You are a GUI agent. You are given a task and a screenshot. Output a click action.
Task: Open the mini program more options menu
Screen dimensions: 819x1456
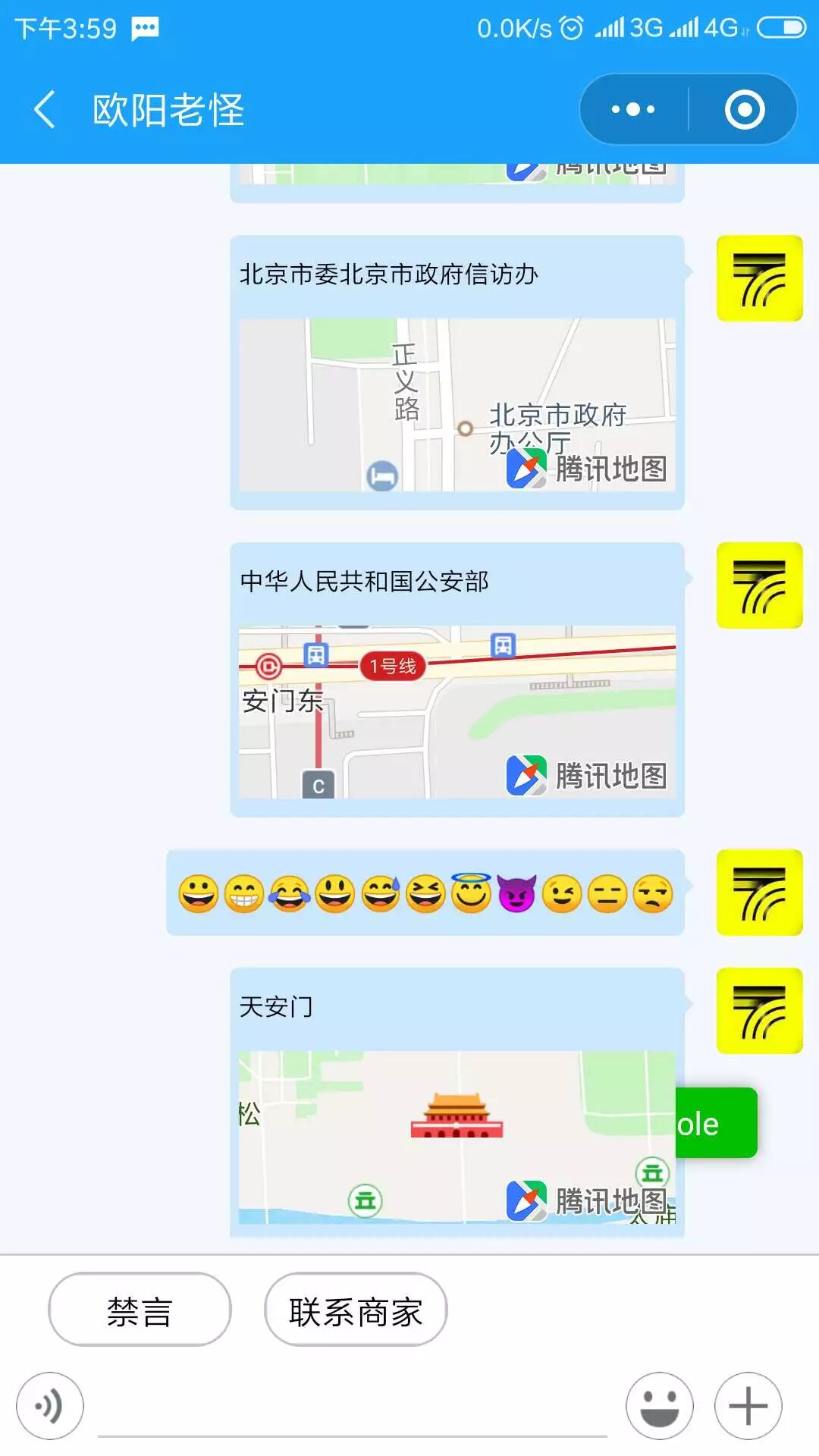634,110
